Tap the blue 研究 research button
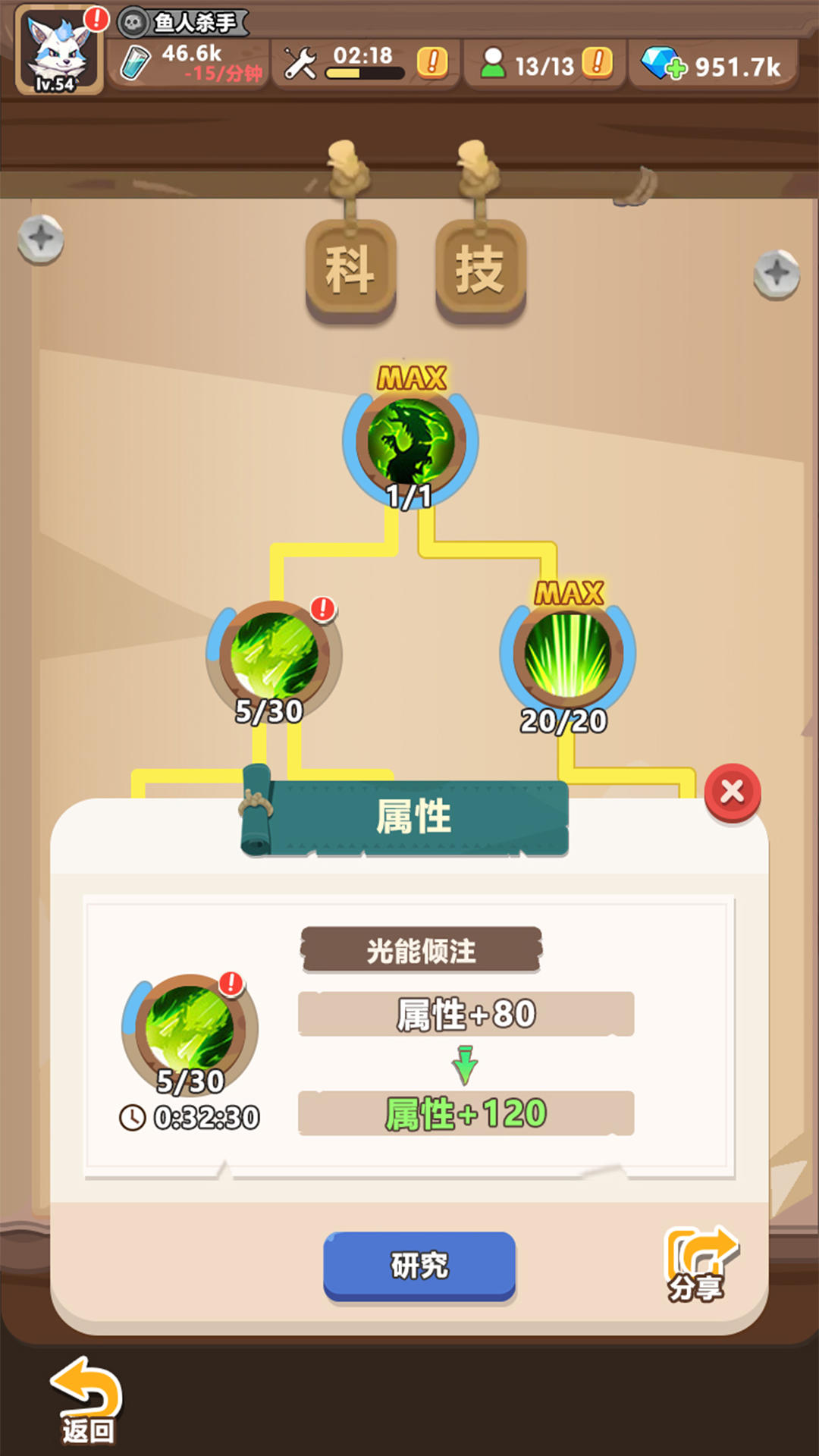 419,1265
